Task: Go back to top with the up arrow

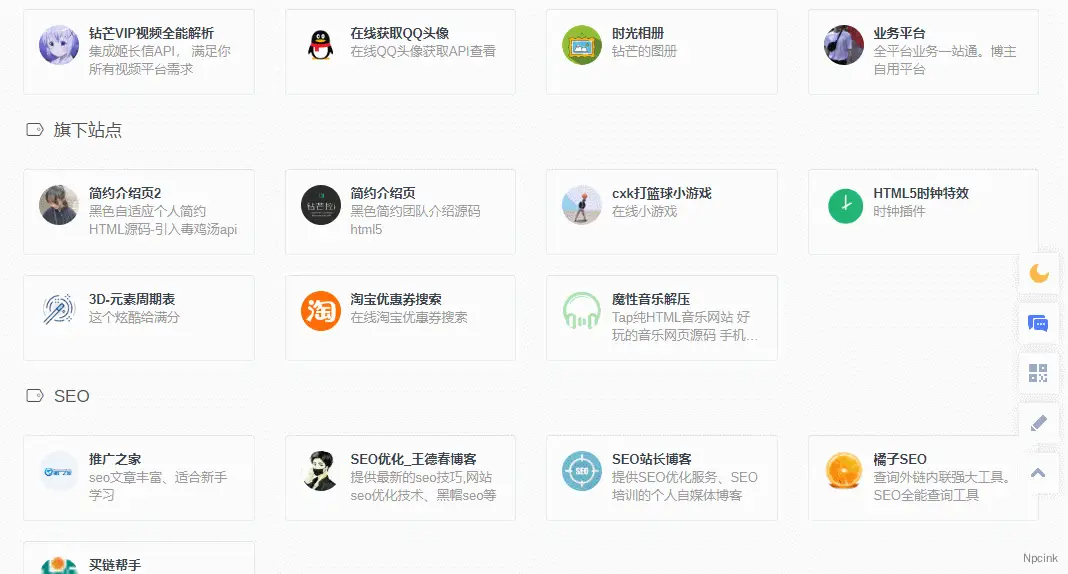Action: (1038, 473)
